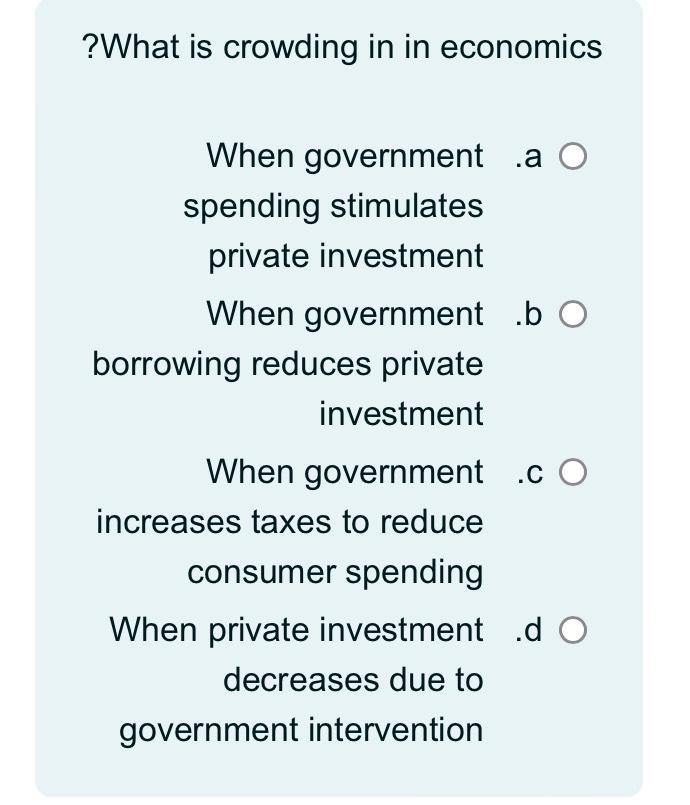
Task: Mark option d: private investment decreases
Action: click(573, 631)
